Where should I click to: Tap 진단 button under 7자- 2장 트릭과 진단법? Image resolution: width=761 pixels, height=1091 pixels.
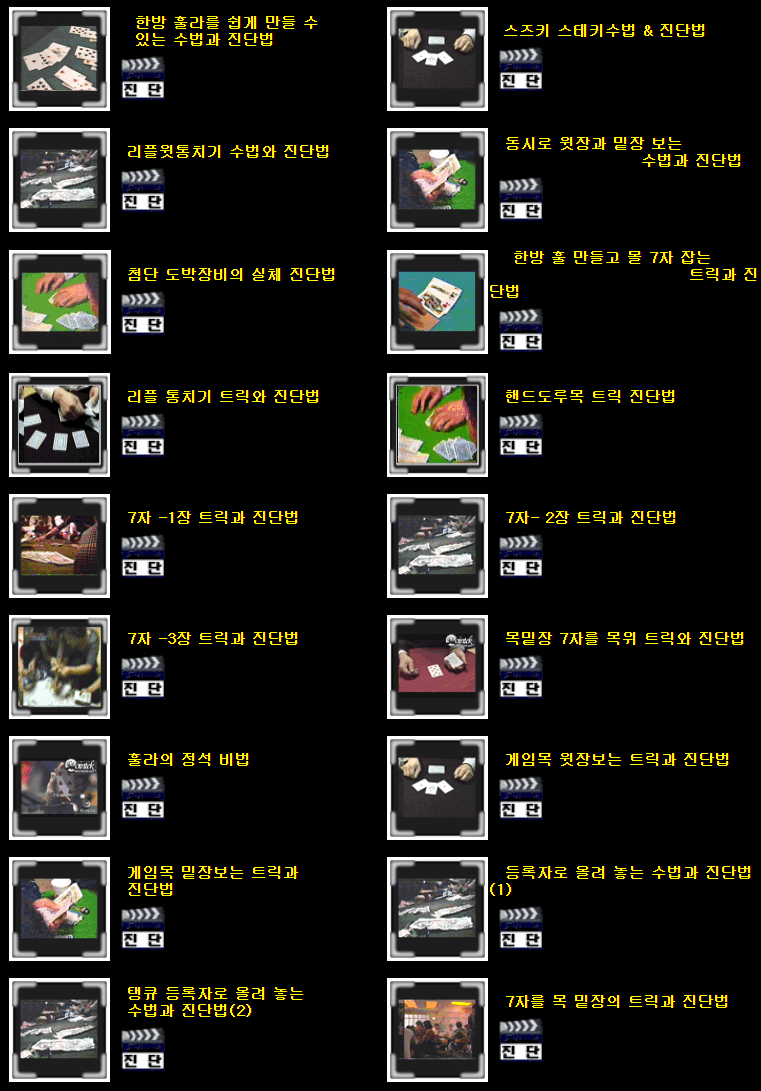coord(520,568)
